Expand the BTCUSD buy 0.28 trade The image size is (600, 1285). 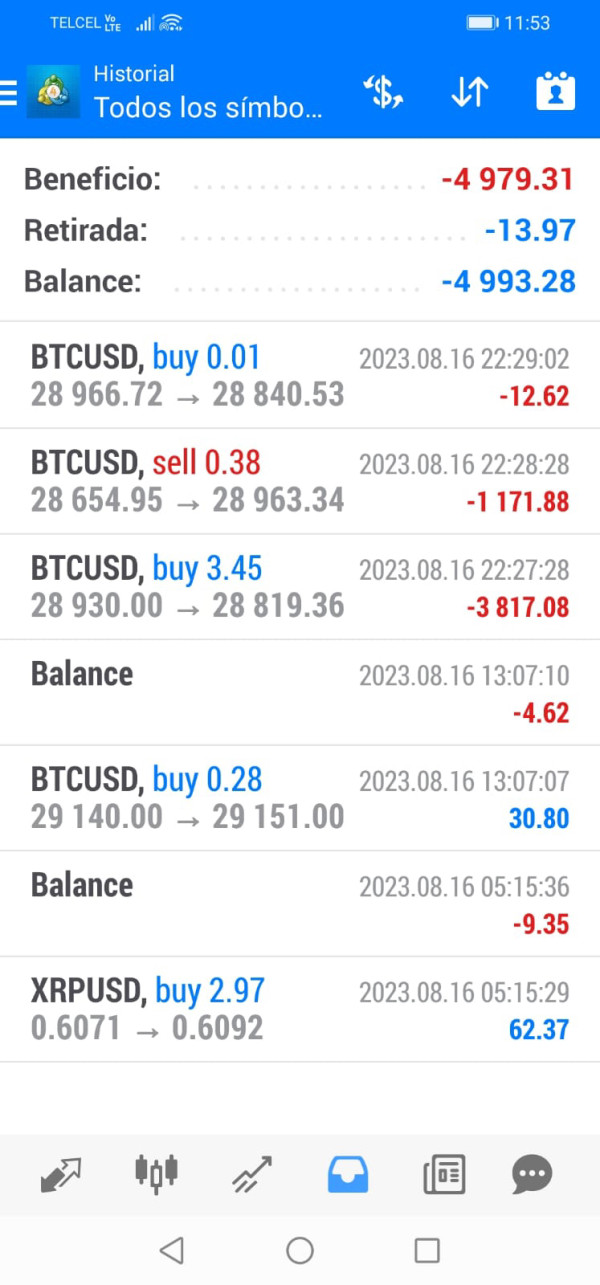[x=300, y=798]
